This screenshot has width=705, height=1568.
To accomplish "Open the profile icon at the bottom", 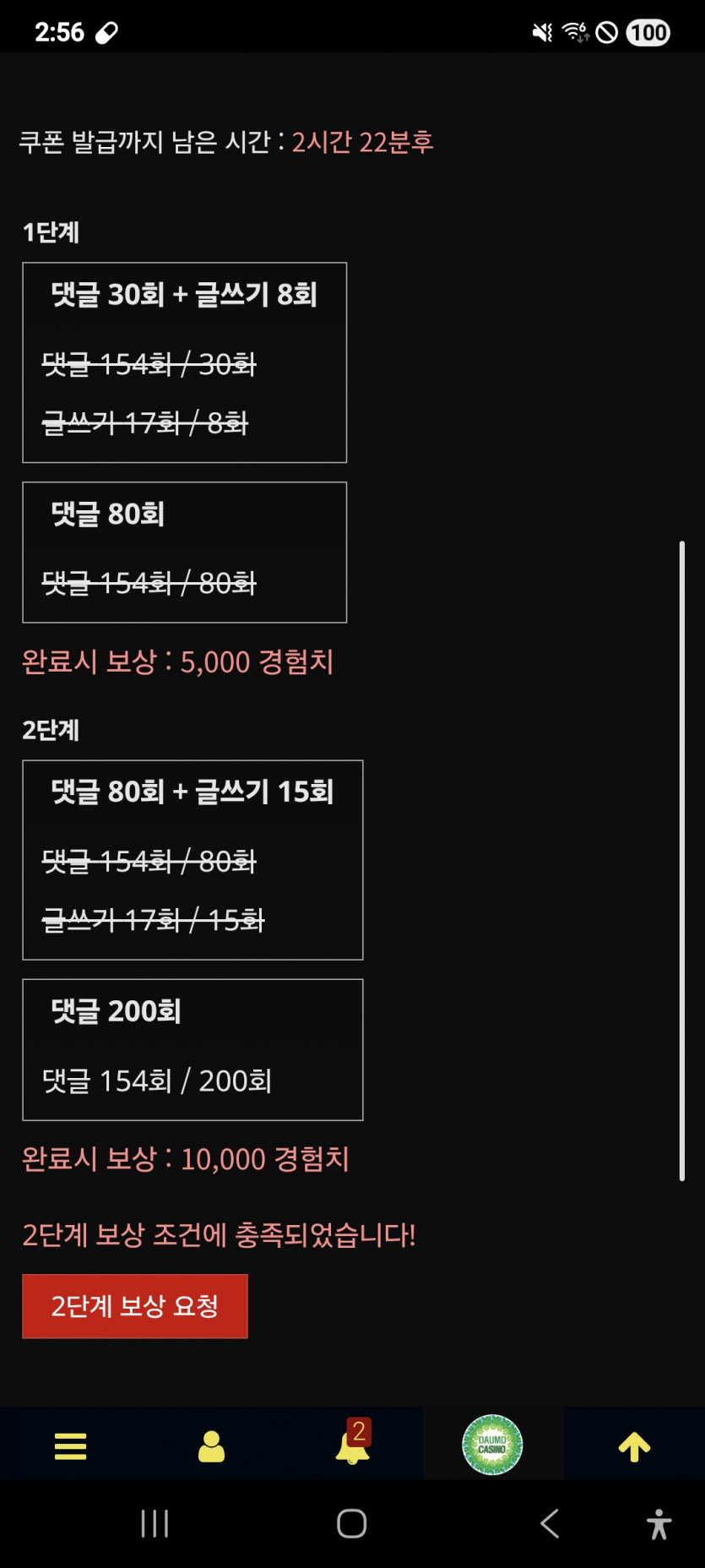I will [x=211, y=1447].
